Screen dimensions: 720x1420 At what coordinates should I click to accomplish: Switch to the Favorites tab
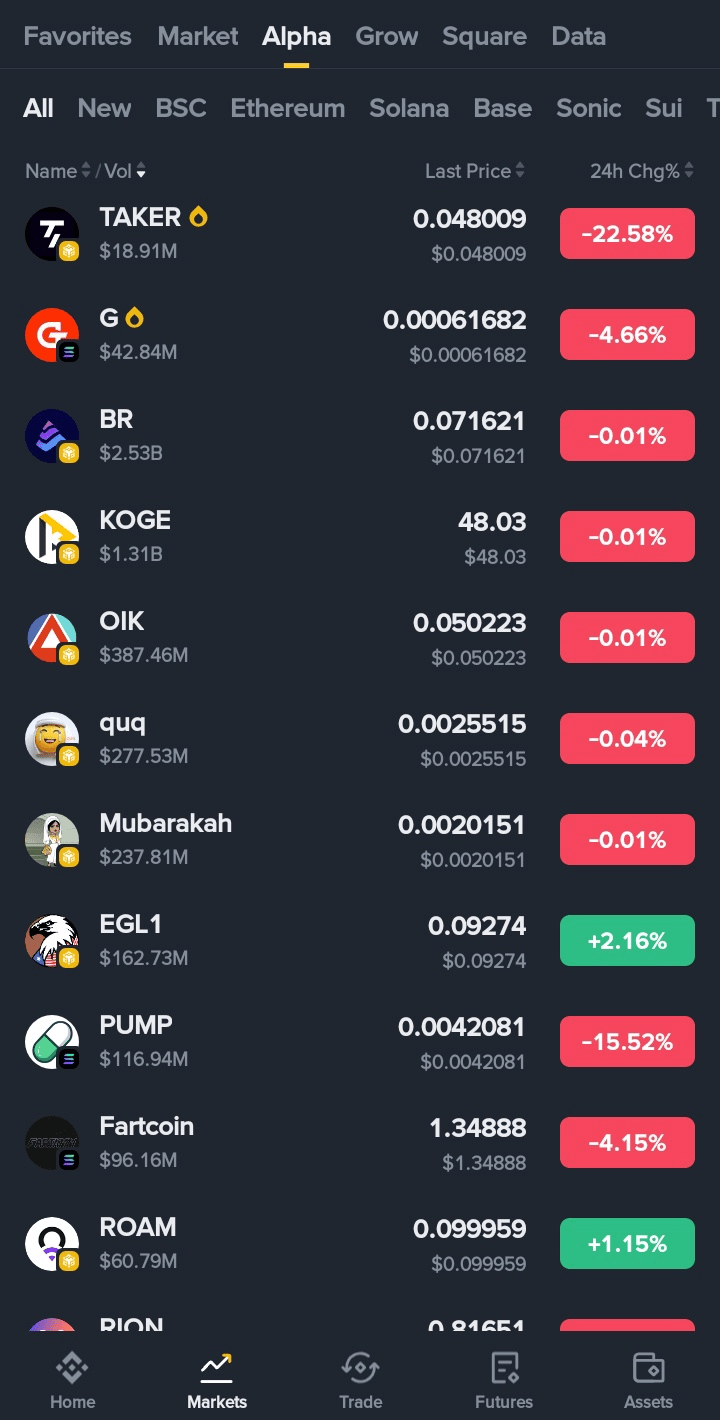click(77, 36)
